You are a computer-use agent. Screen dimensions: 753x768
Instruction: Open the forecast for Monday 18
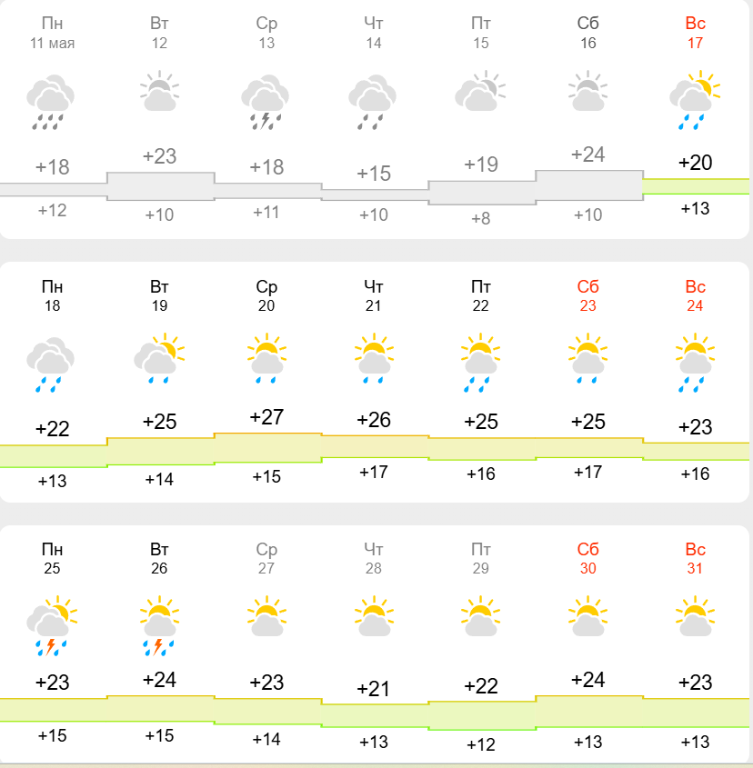pos(53,382)
